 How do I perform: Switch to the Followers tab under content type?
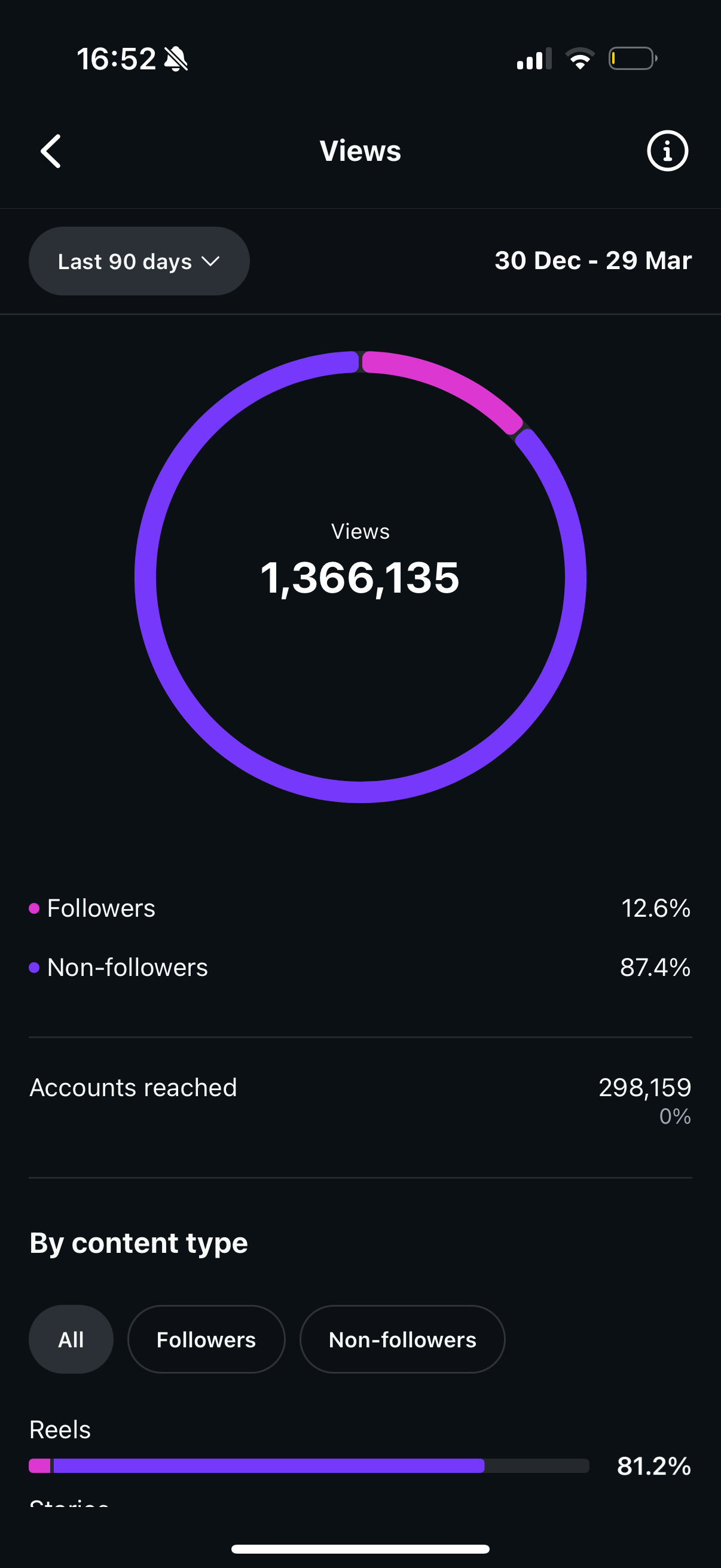206,1340
